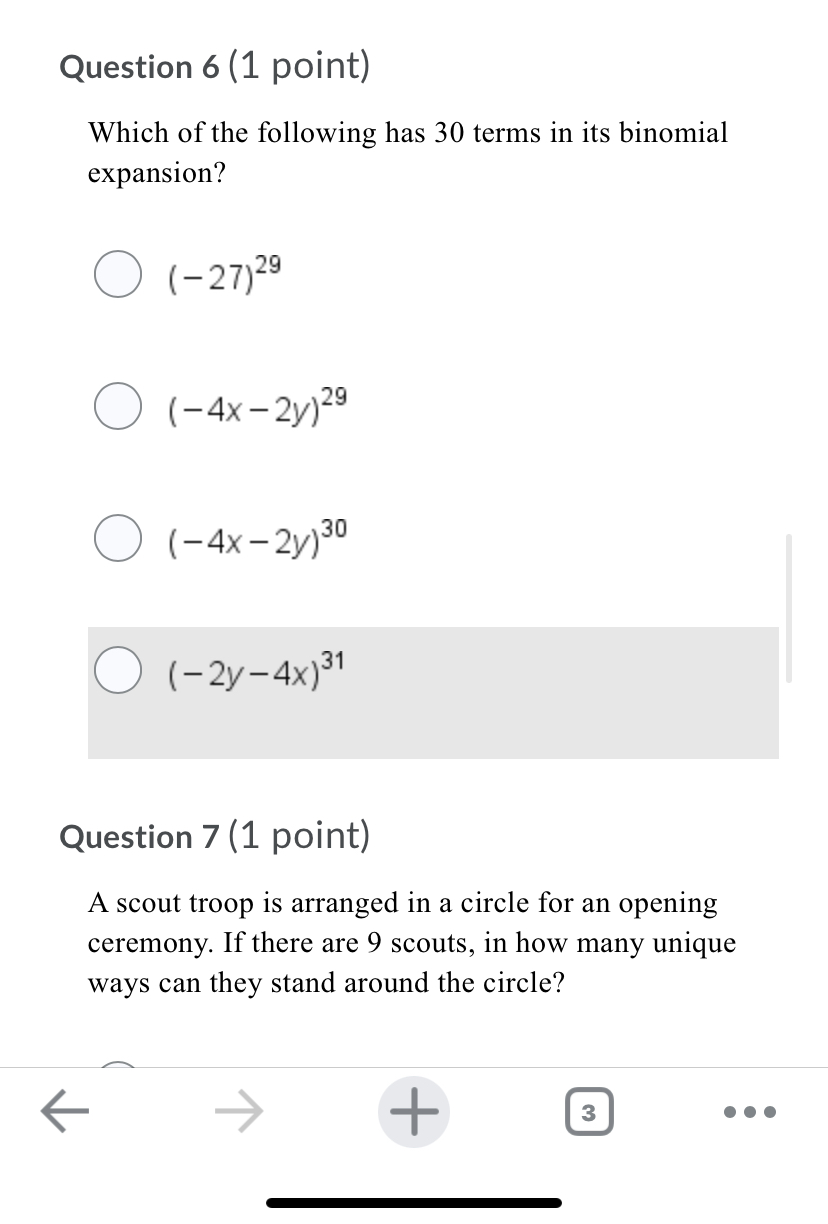The height and width of the screenshot is (1224, 828).
Task: Navigate back using the left arrow
Action: (62, 1112)
